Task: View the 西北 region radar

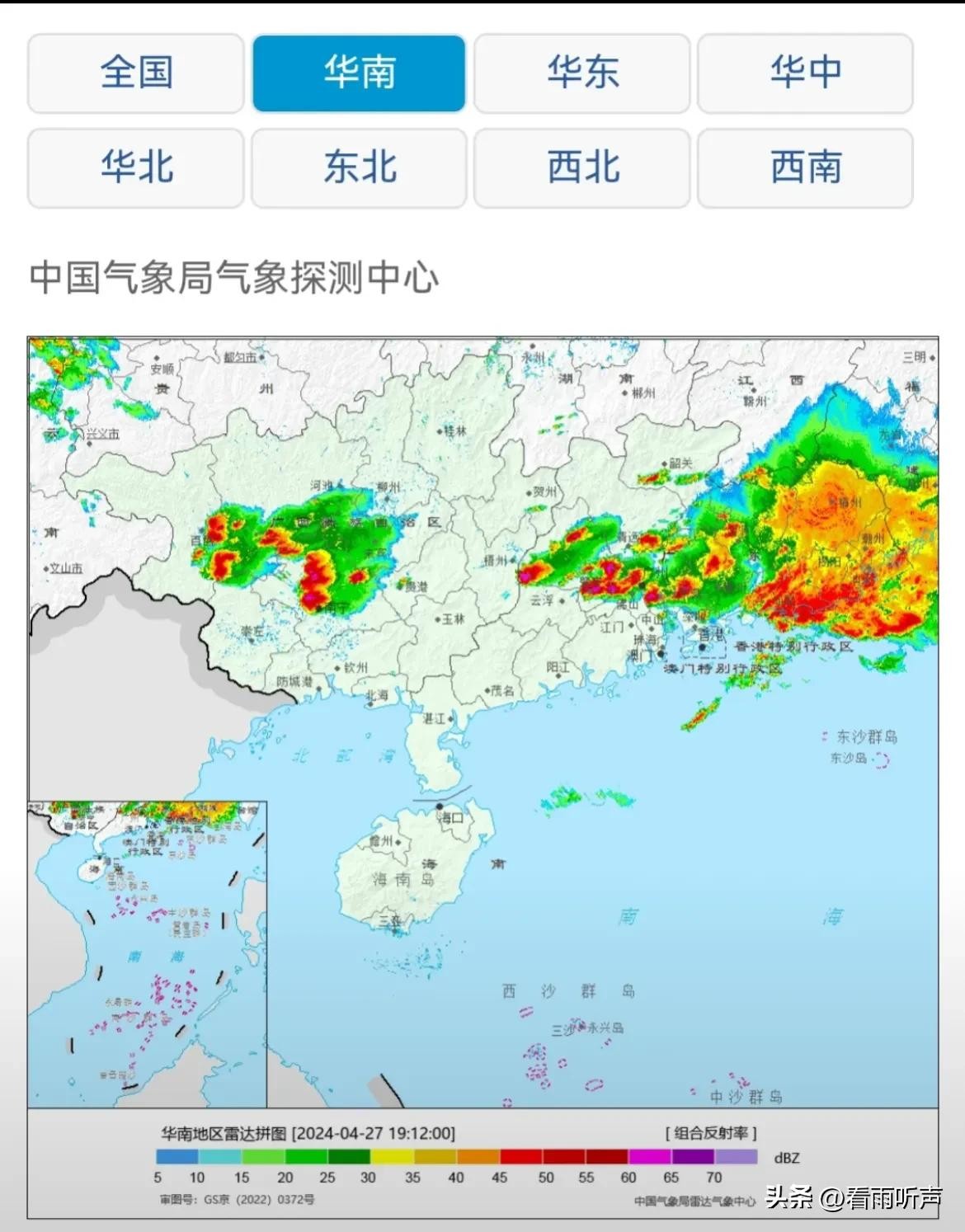Action: coord(582,168)
